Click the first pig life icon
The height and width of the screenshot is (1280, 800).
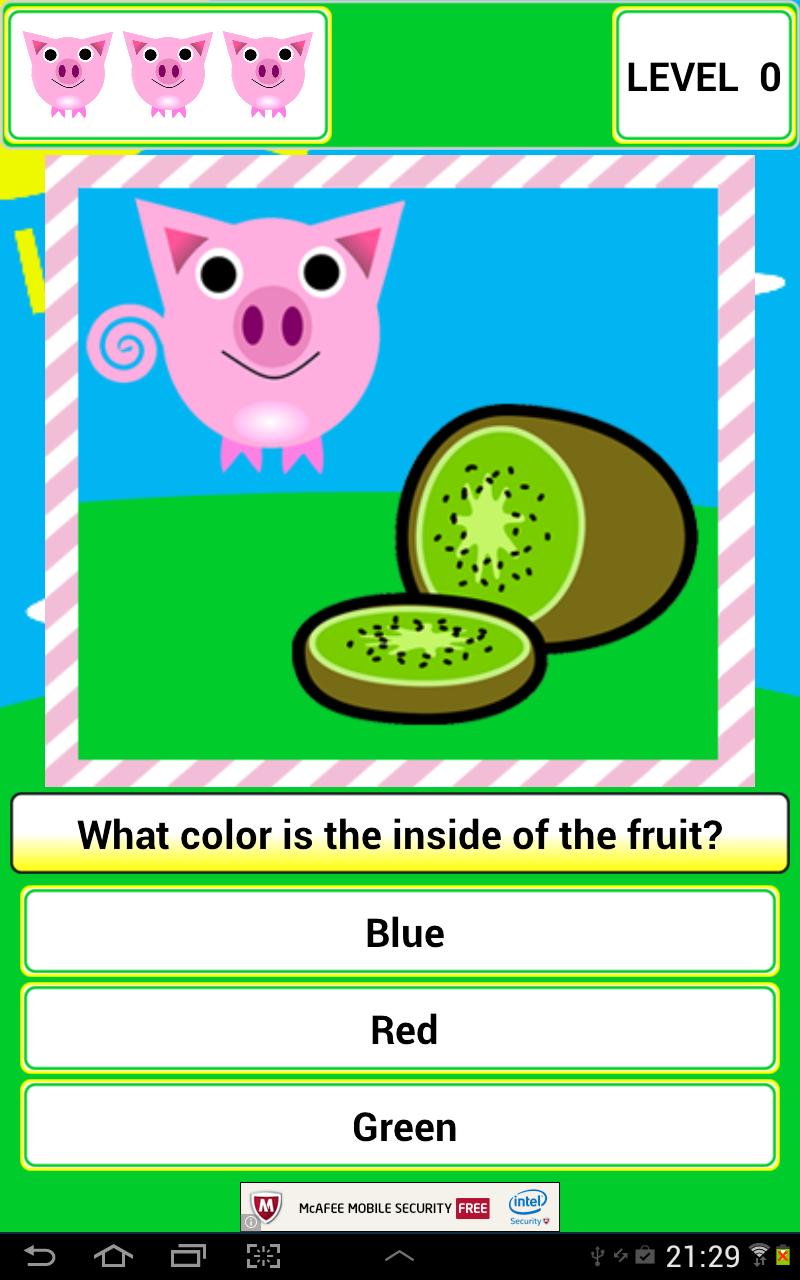click(x=65, y=73)
